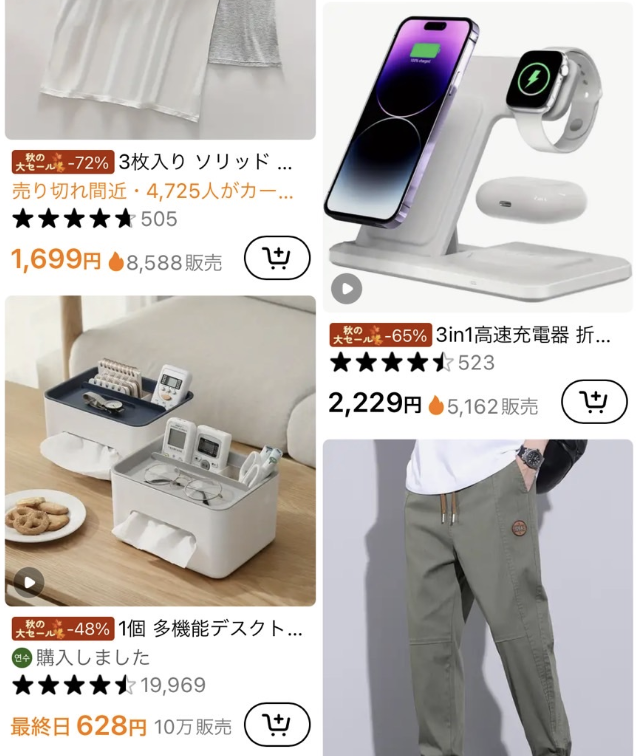Open the 多機能デスクト tissue box product
Viewport: 638px width, 756px height.
pos(160,450)
